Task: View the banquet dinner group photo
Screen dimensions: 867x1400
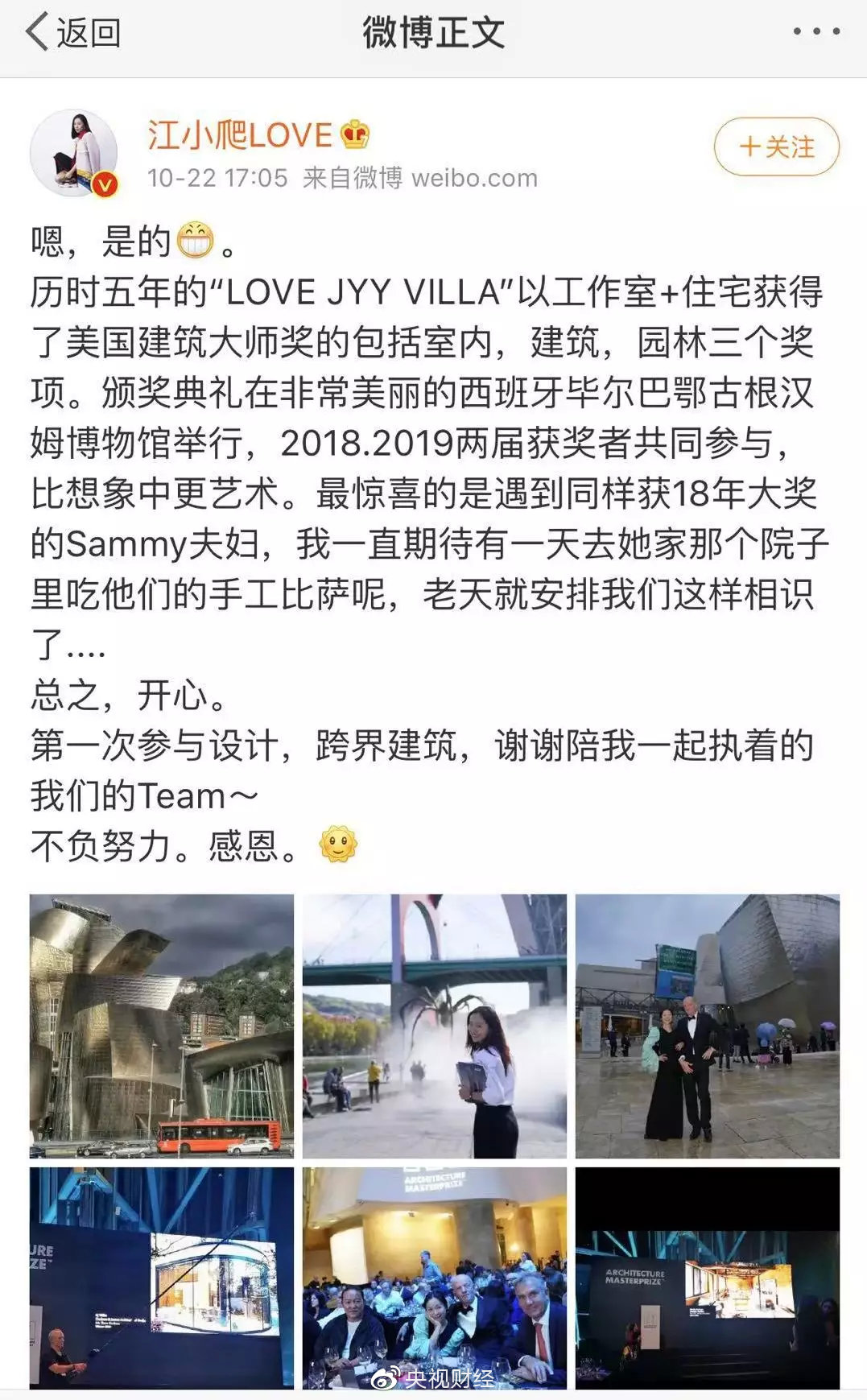Action: [x=435, y=1278]
